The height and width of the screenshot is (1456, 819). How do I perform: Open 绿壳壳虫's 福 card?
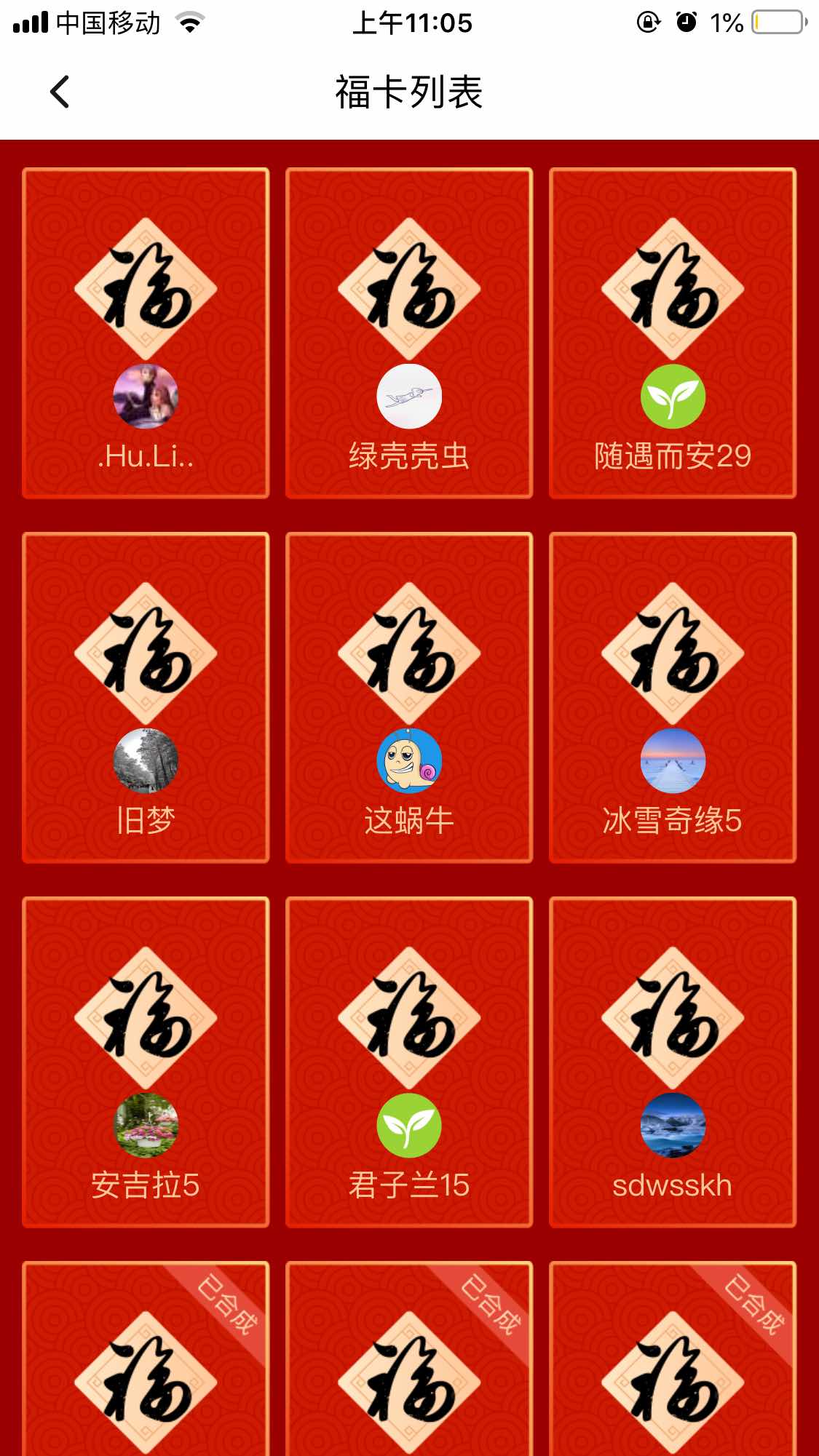409,333
